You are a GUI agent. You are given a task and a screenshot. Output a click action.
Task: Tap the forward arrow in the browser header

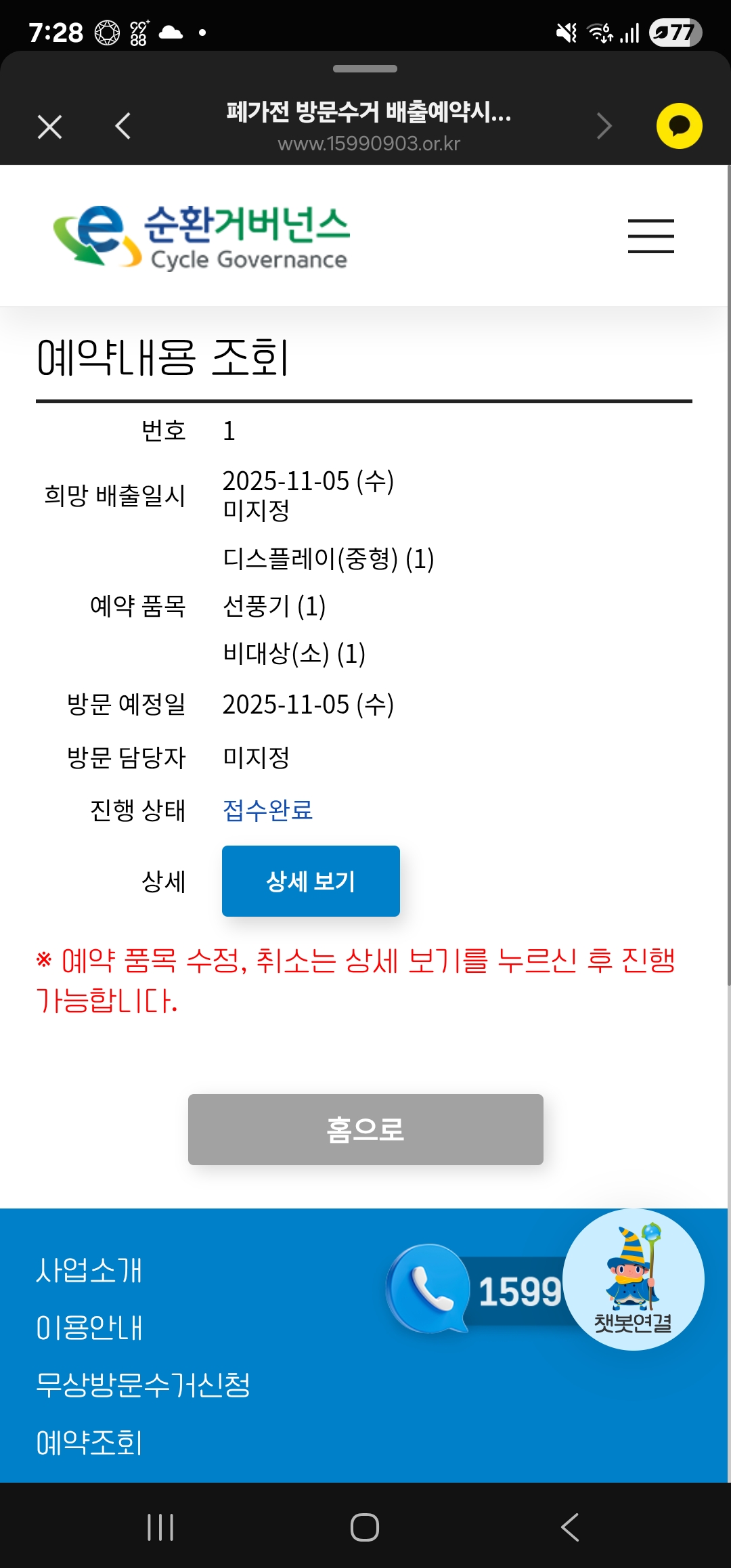click(x=604, y=127)
